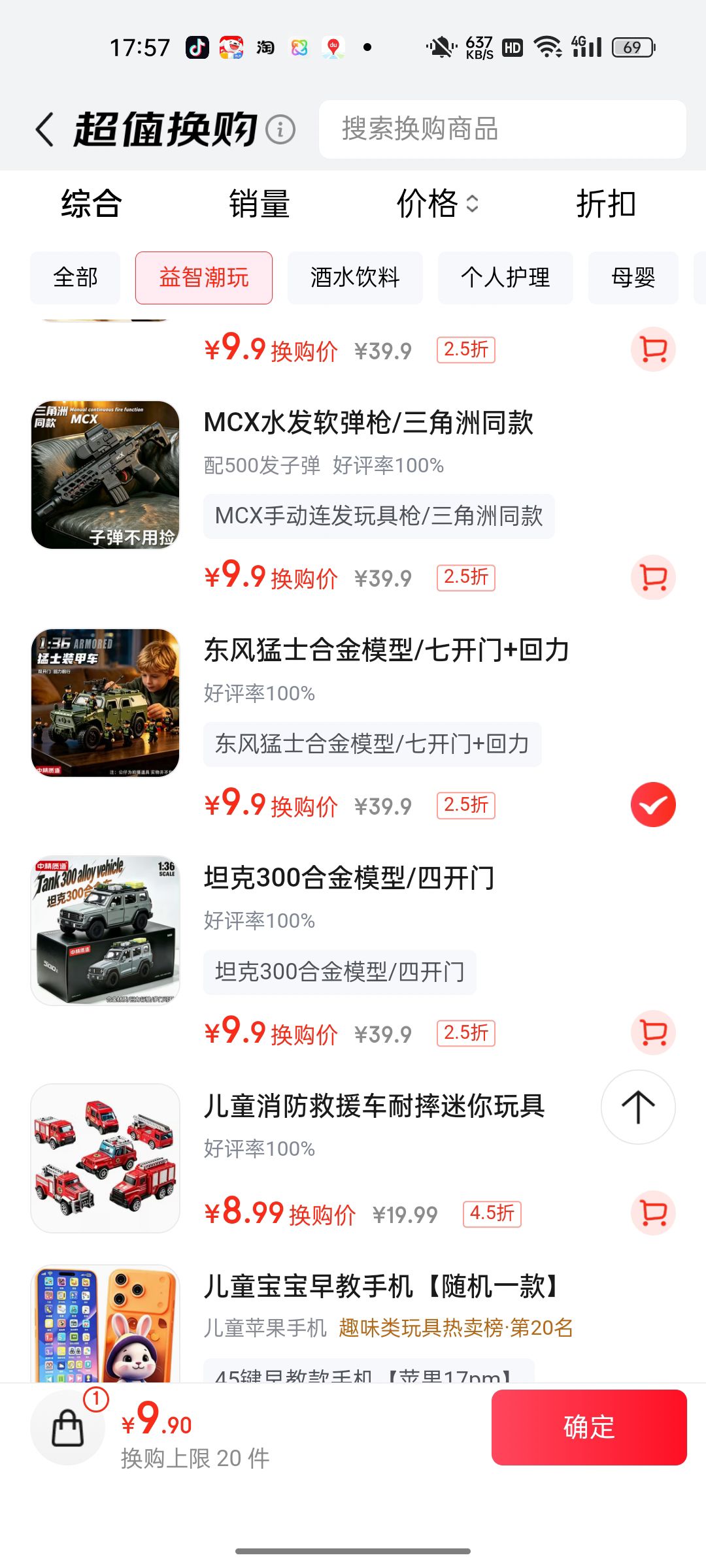Switch to the 母婴 category chip

point(633,278)
